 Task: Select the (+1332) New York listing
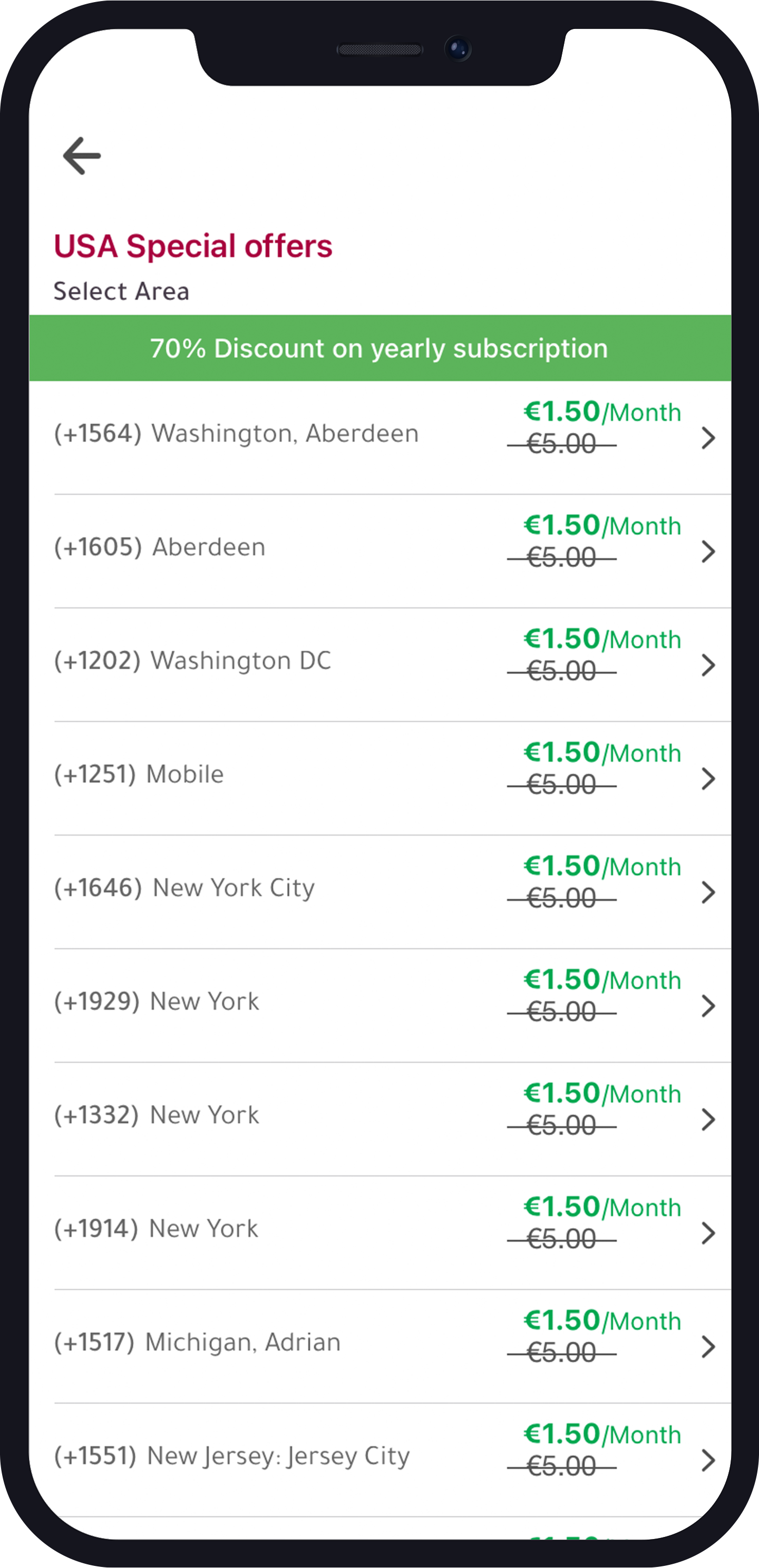[155, 1114]
